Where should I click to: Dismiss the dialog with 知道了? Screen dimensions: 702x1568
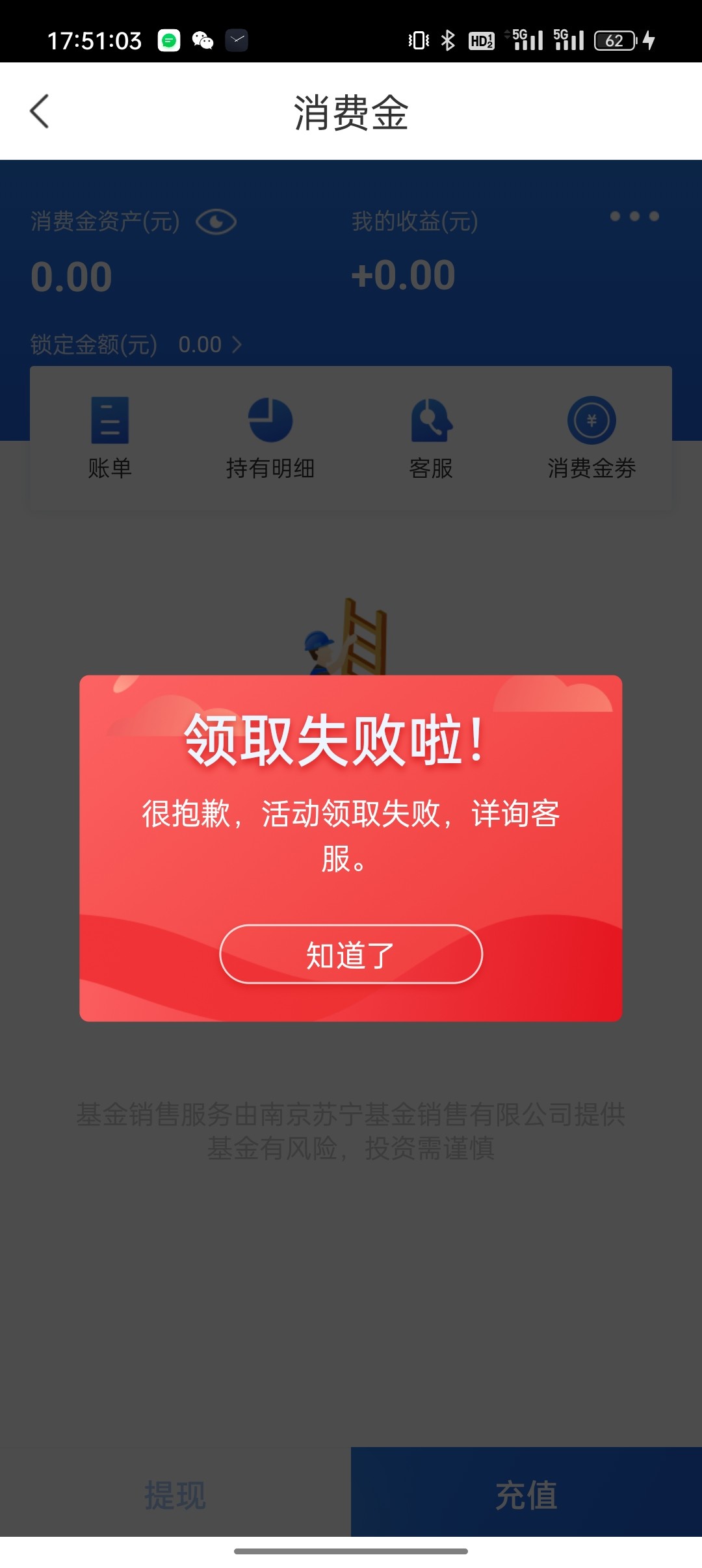[x=351, y=954]
